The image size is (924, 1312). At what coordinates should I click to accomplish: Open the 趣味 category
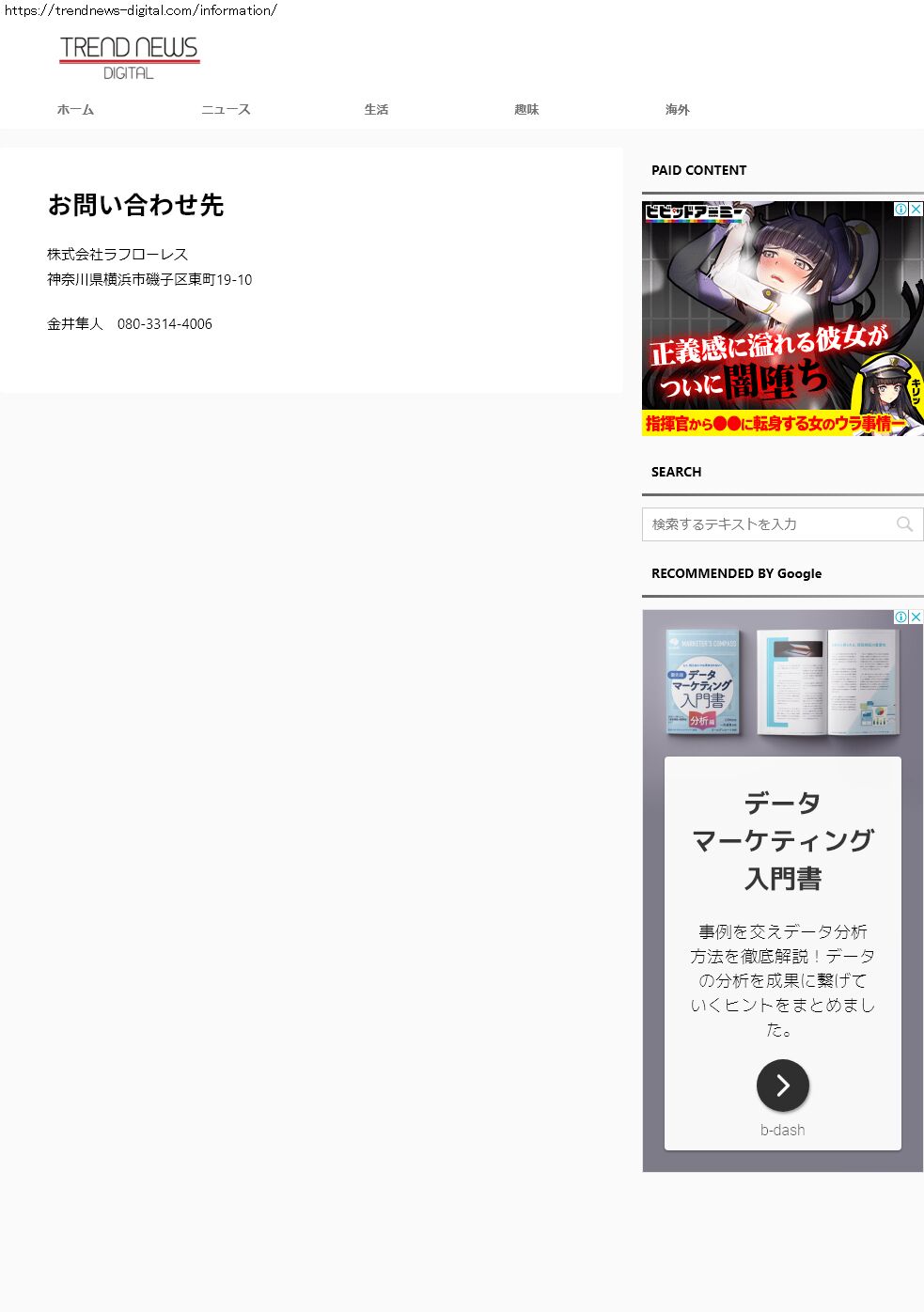coord(526,110)
